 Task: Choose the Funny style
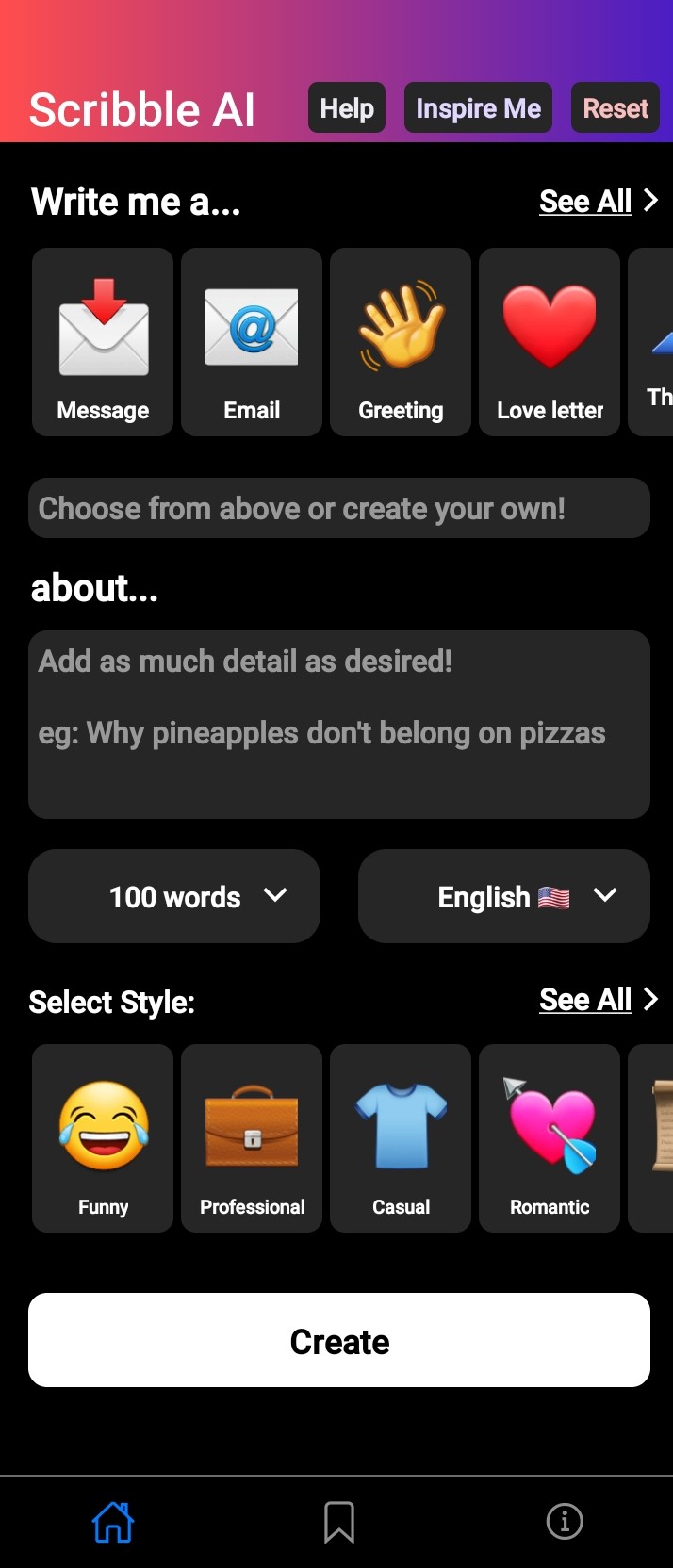click(103, 1138)
